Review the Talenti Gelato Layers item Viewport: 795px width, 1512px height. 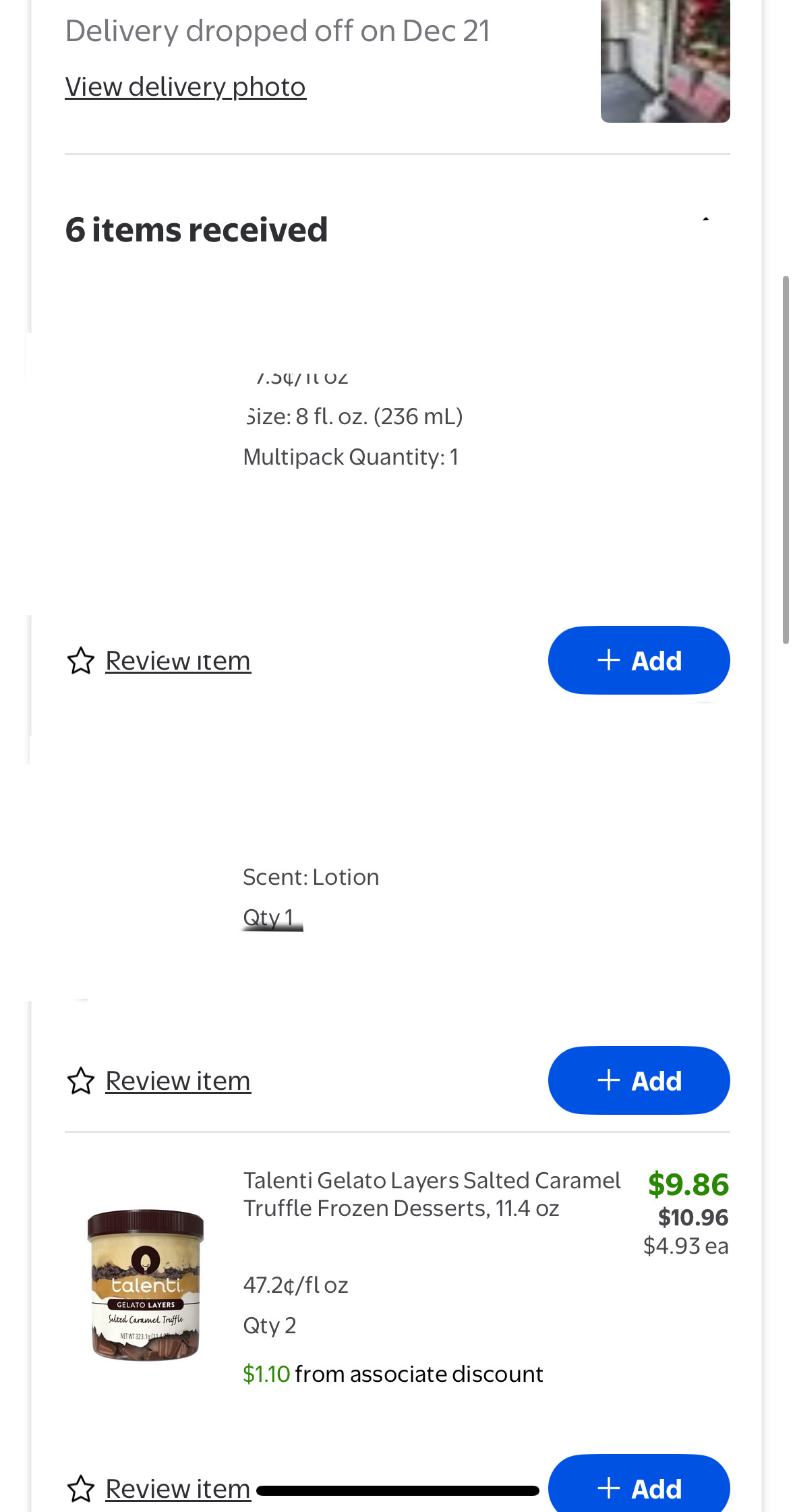pos(178,1488)
